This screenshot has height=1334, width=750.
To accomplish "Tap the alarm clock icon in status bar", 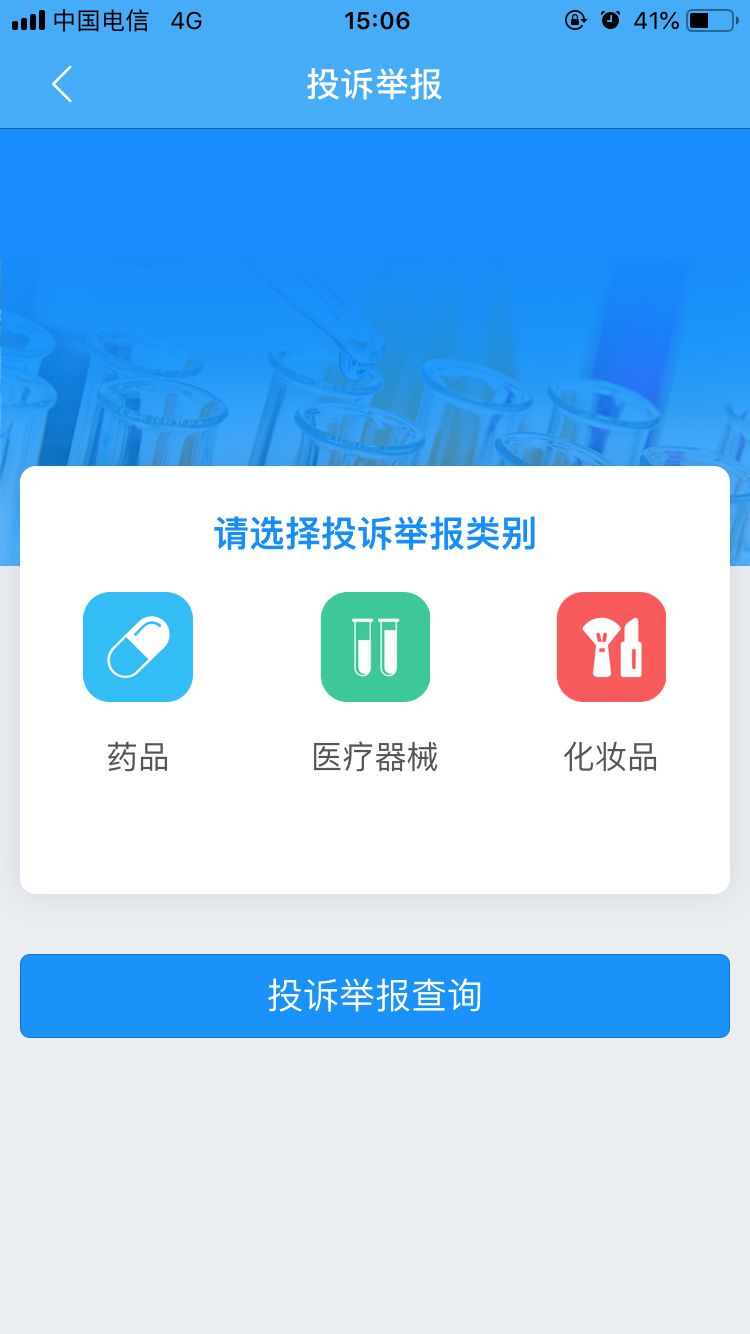I will 610,20.
